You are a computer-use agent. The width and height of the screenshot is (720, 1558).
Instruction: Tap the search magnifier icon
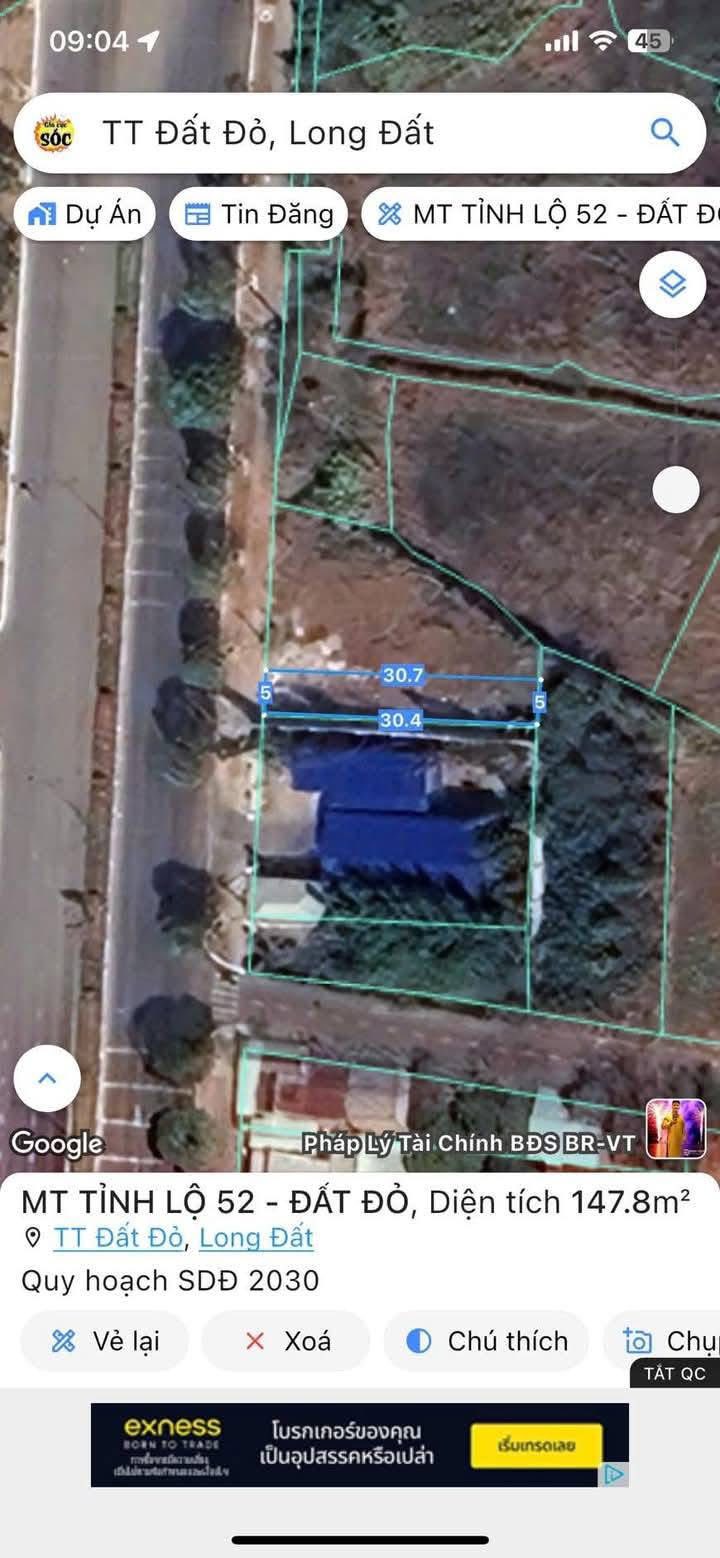click(664, 132)
